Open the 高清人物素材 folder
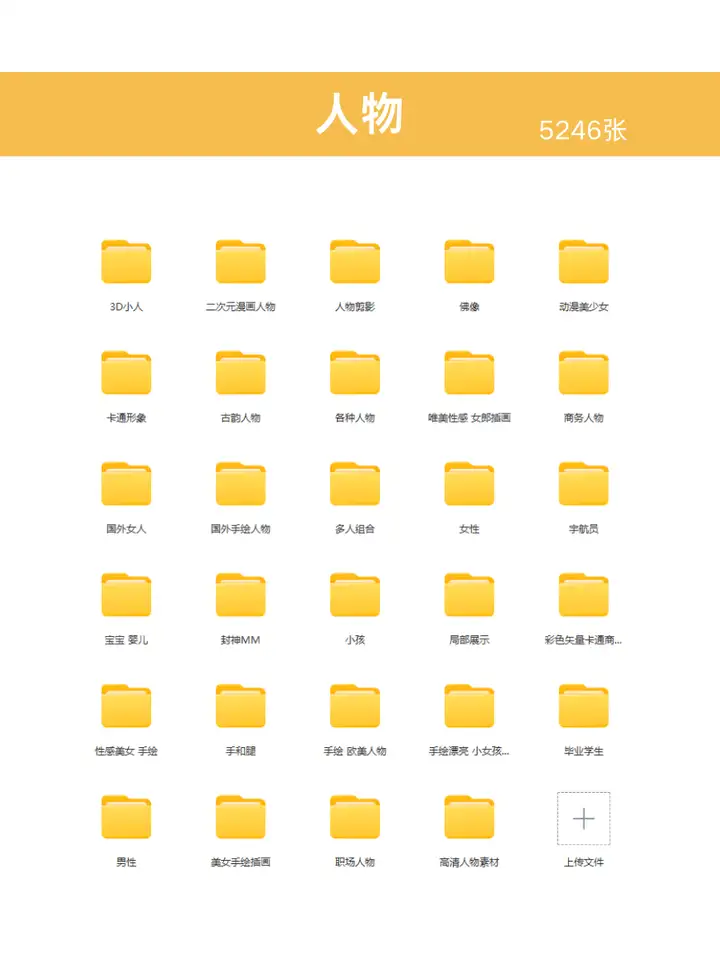720x960 pixels. (x=470, y=820)
